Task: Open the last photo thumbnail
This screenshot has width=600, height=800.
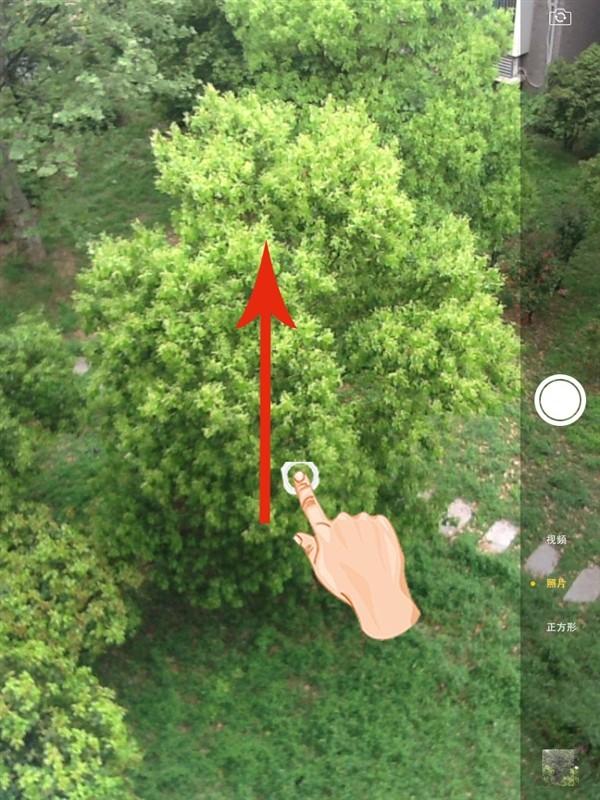Action: click(x=560, y=767)
